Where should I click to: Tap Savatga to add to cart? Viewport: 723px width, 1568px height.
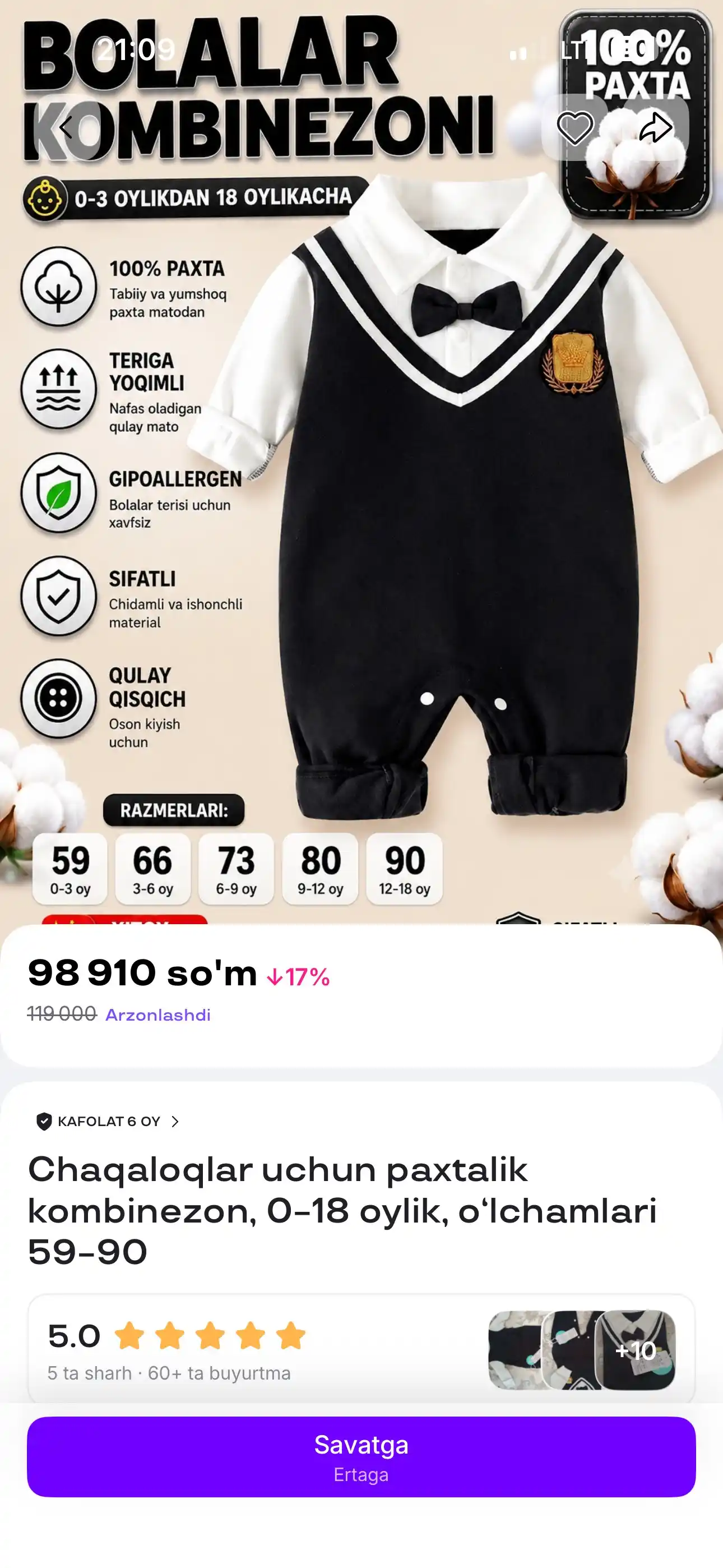click(x=361, y=1456)
